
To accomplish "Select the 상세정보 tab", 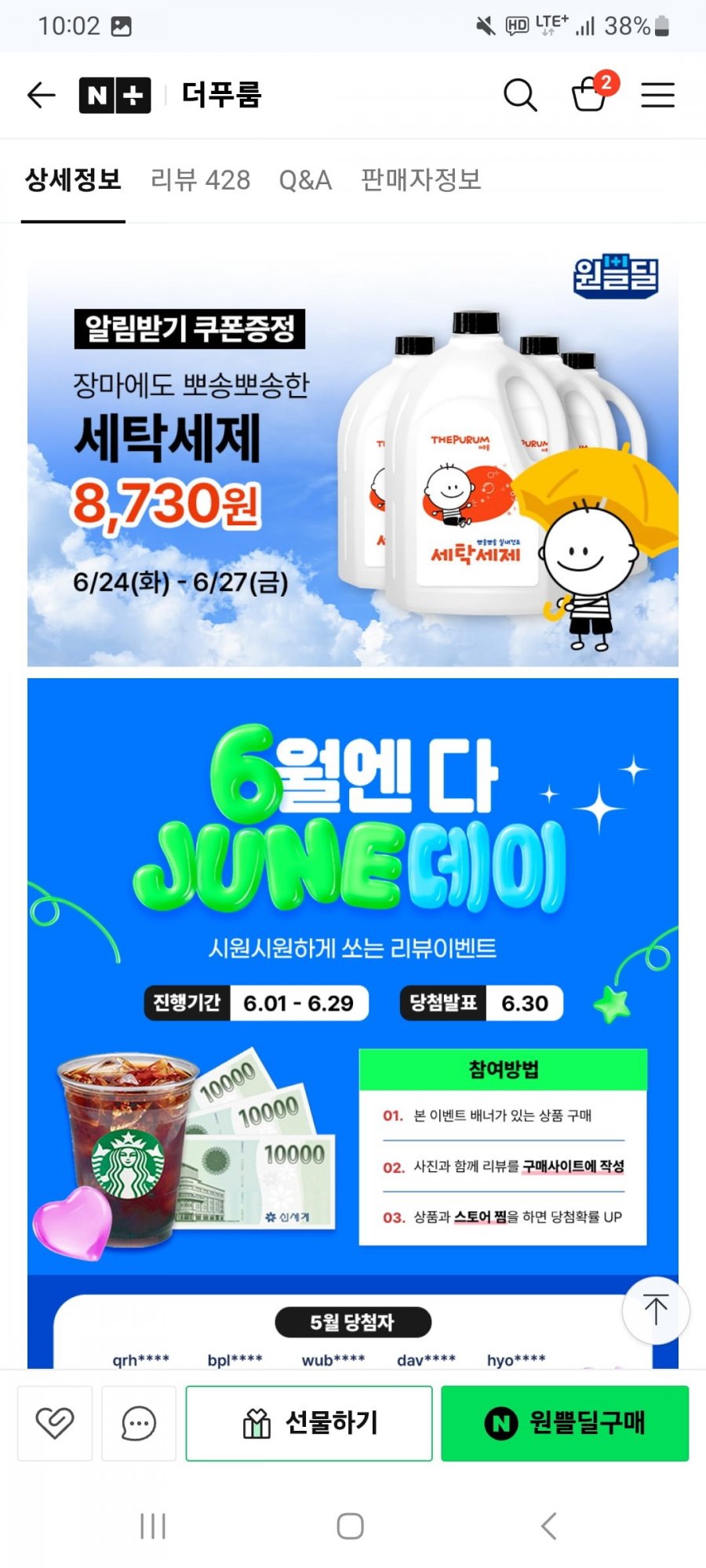I will 73,180.
